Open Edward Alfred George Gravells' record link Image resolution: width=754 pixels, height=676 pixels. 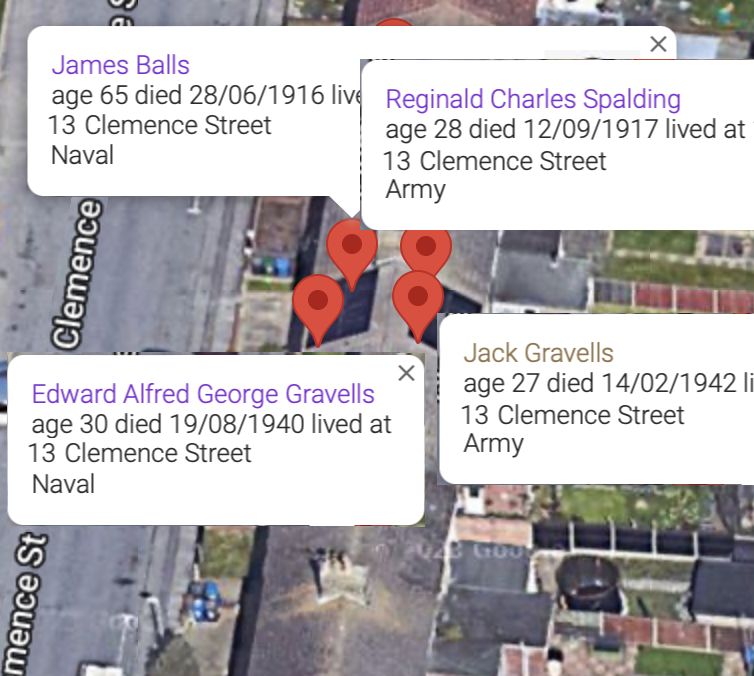point(203,393)
